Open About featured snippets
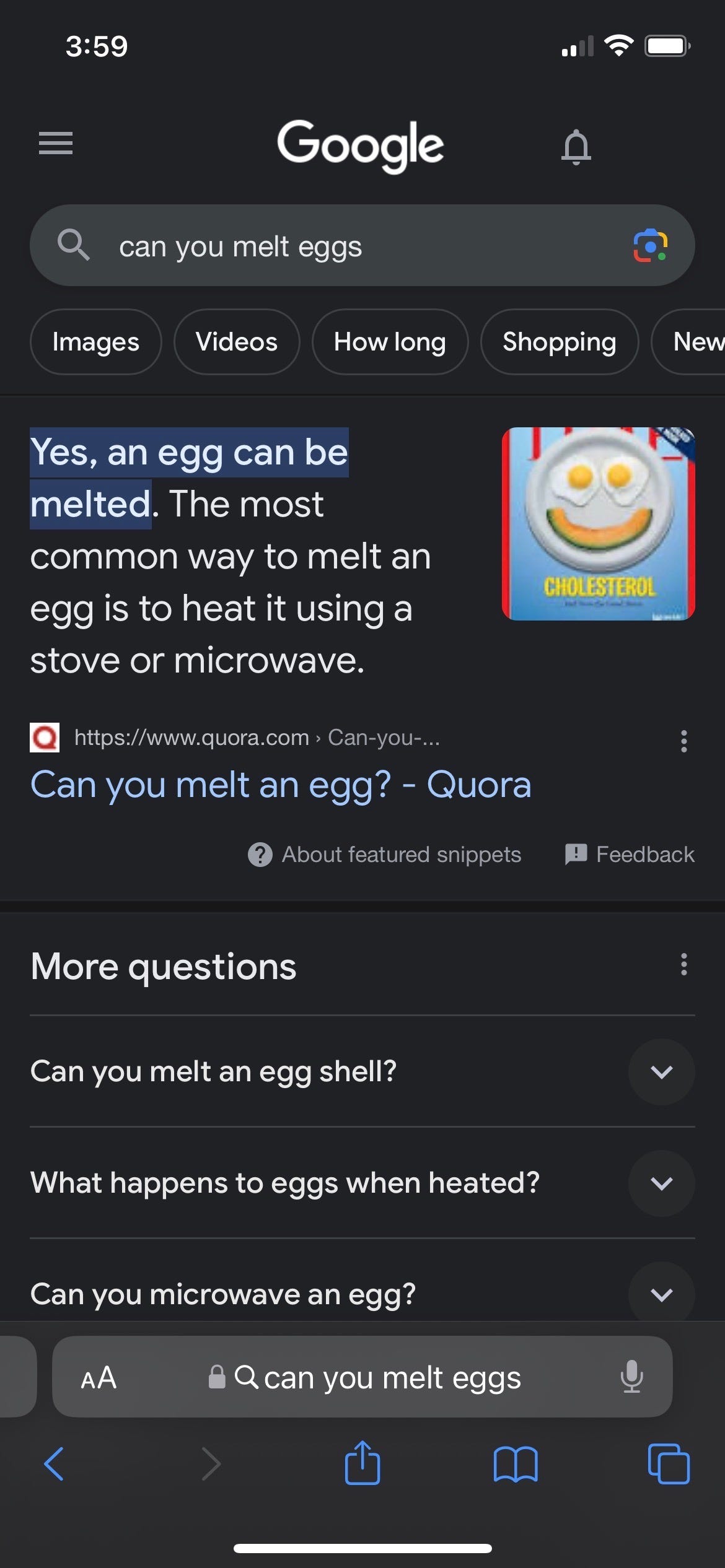725x1568 pixels. (384, 855)
